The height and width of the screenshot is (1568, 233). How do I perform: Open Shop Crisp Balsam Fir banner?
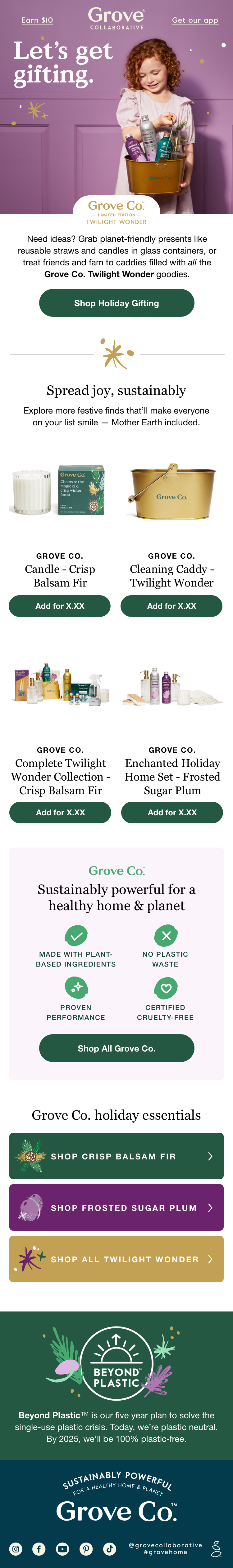pos(116,1156)
